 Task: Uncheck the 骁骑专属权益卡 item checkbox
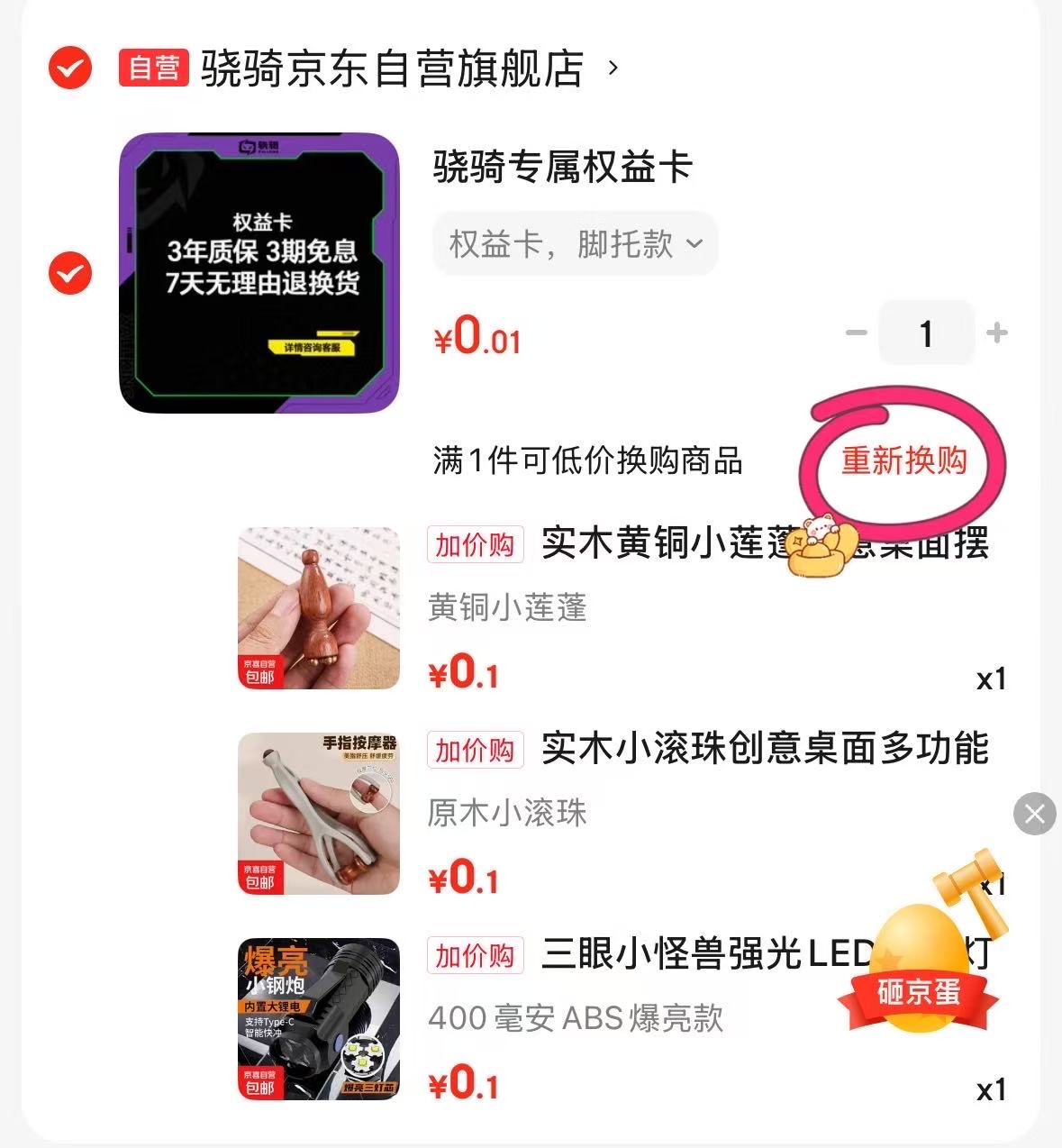click(68, 270)
